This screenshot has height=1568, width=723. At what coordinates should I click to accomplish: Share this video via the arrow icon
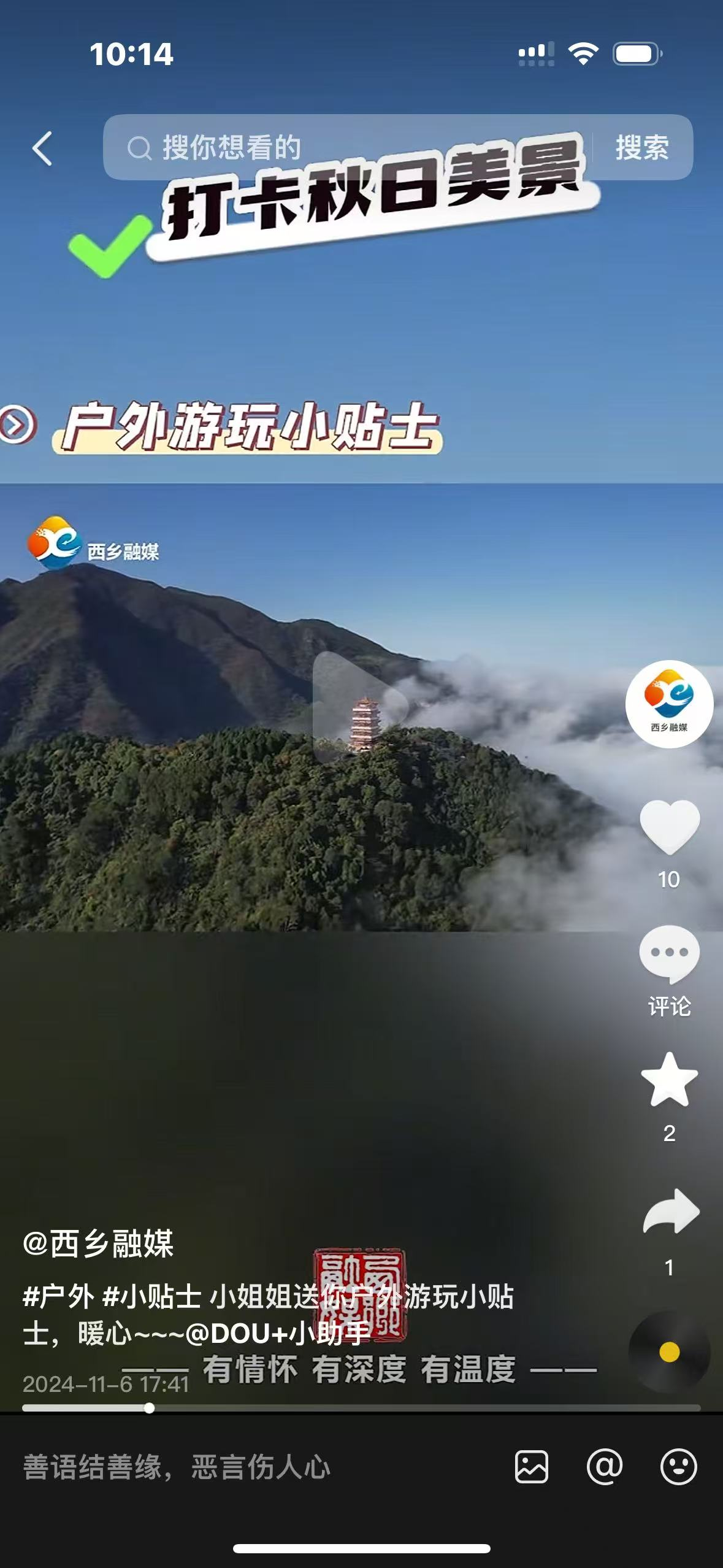[x=670, y=1212]
